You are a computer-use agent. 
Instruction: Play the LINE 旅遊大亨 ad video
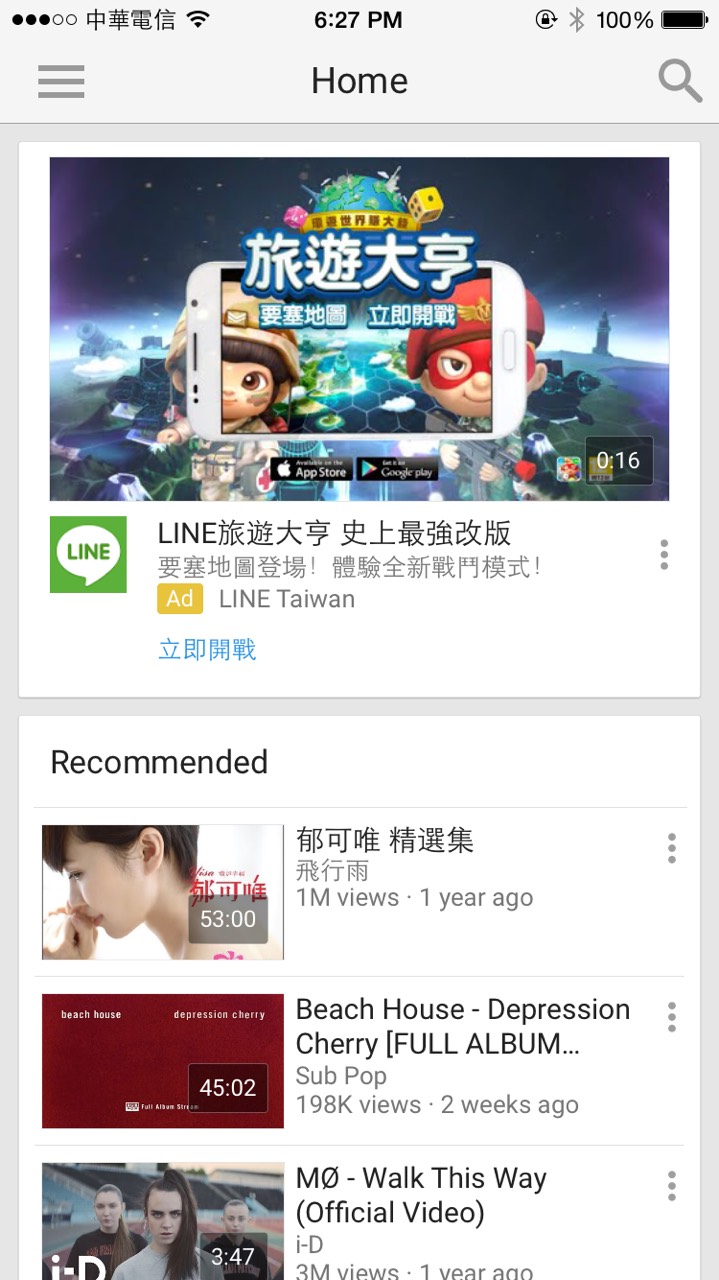[359, 329]
